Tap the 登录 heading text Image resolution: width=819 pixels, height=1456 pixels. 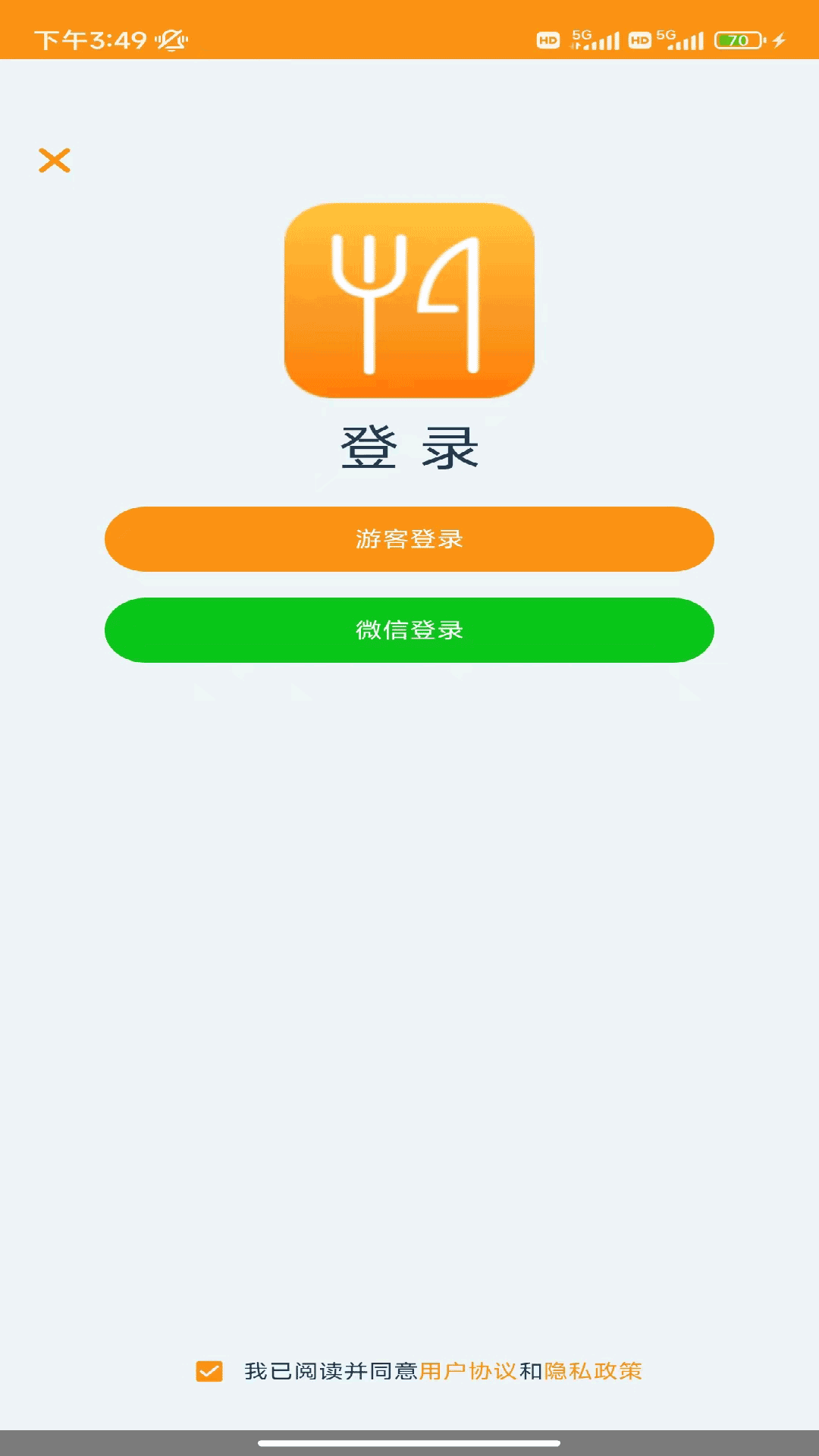409,447
